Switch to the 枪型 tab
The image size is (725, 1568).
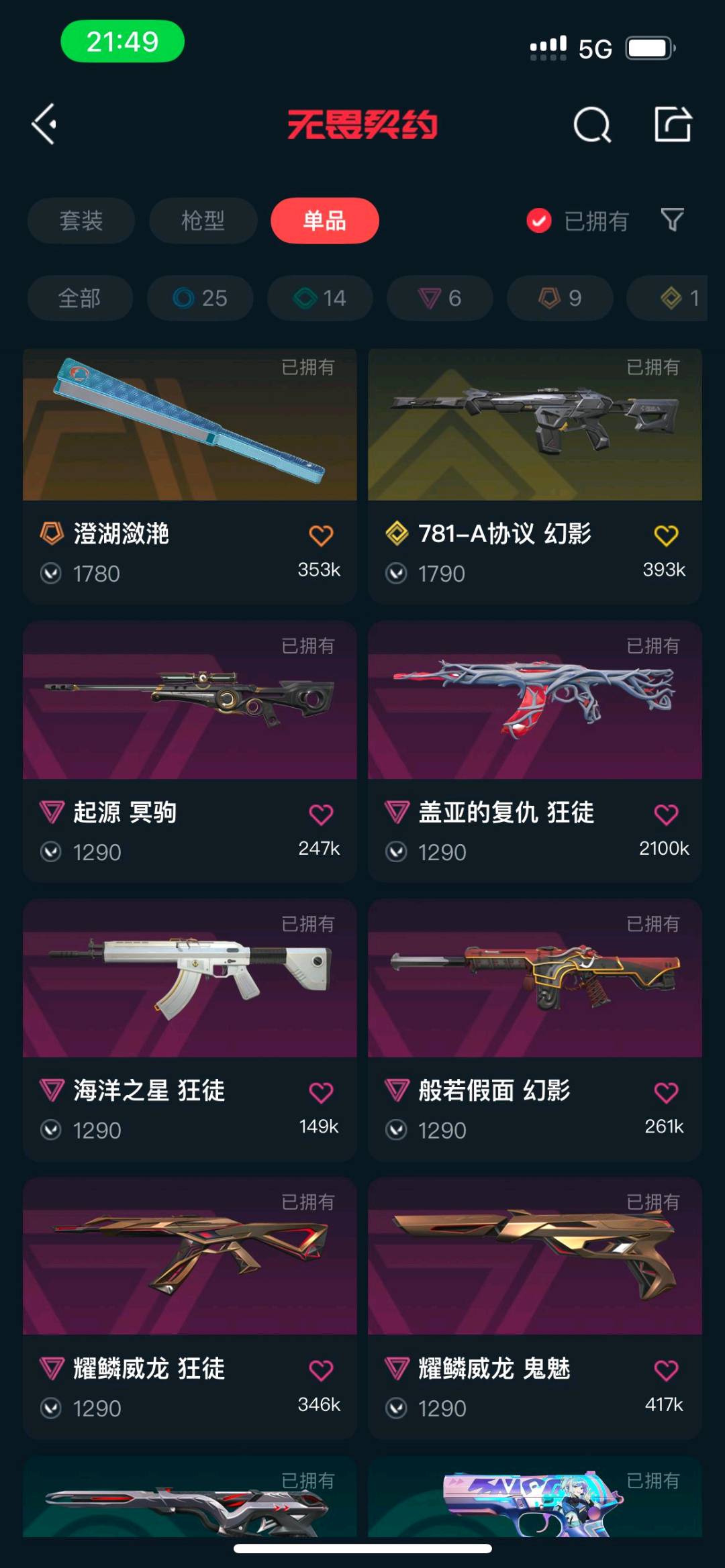(203, 221)
